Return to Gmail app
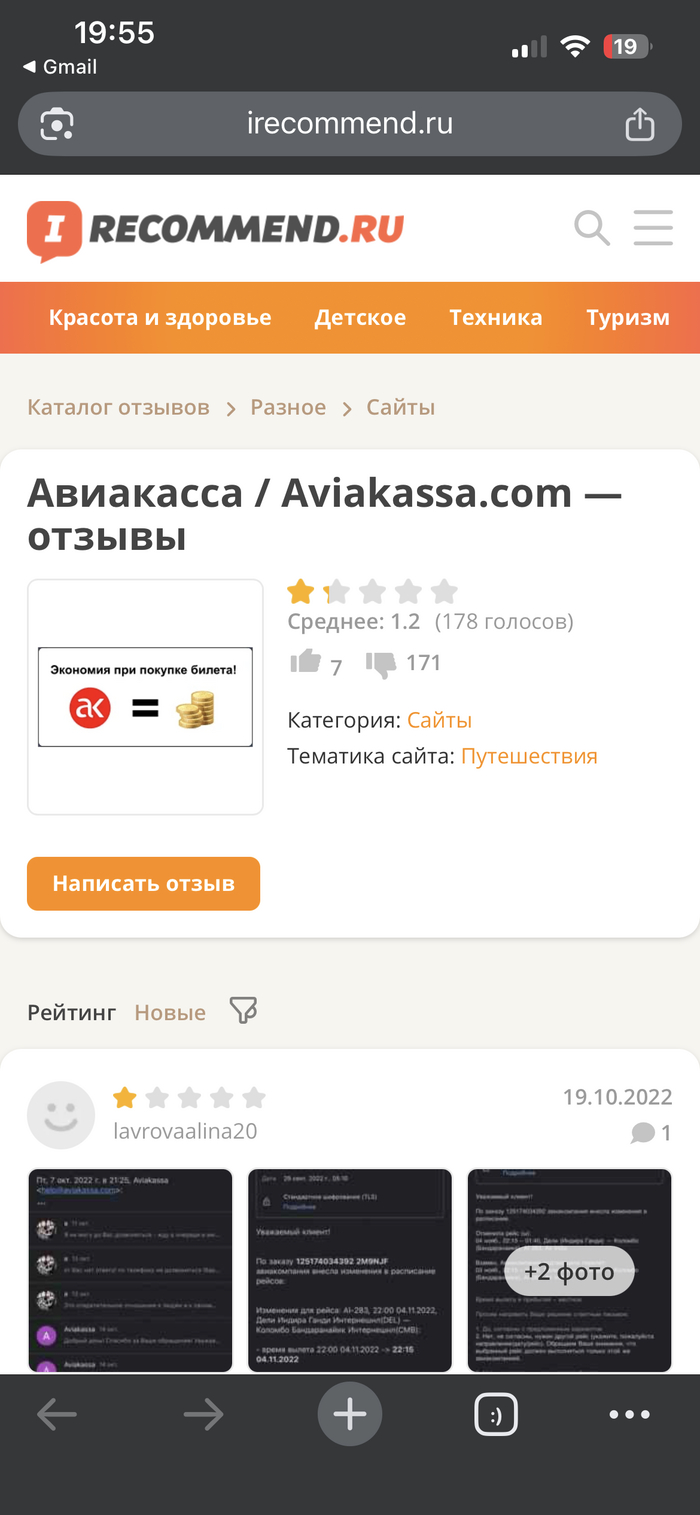This screenshot has width=700, height=1515. click(x=60, y=67)
